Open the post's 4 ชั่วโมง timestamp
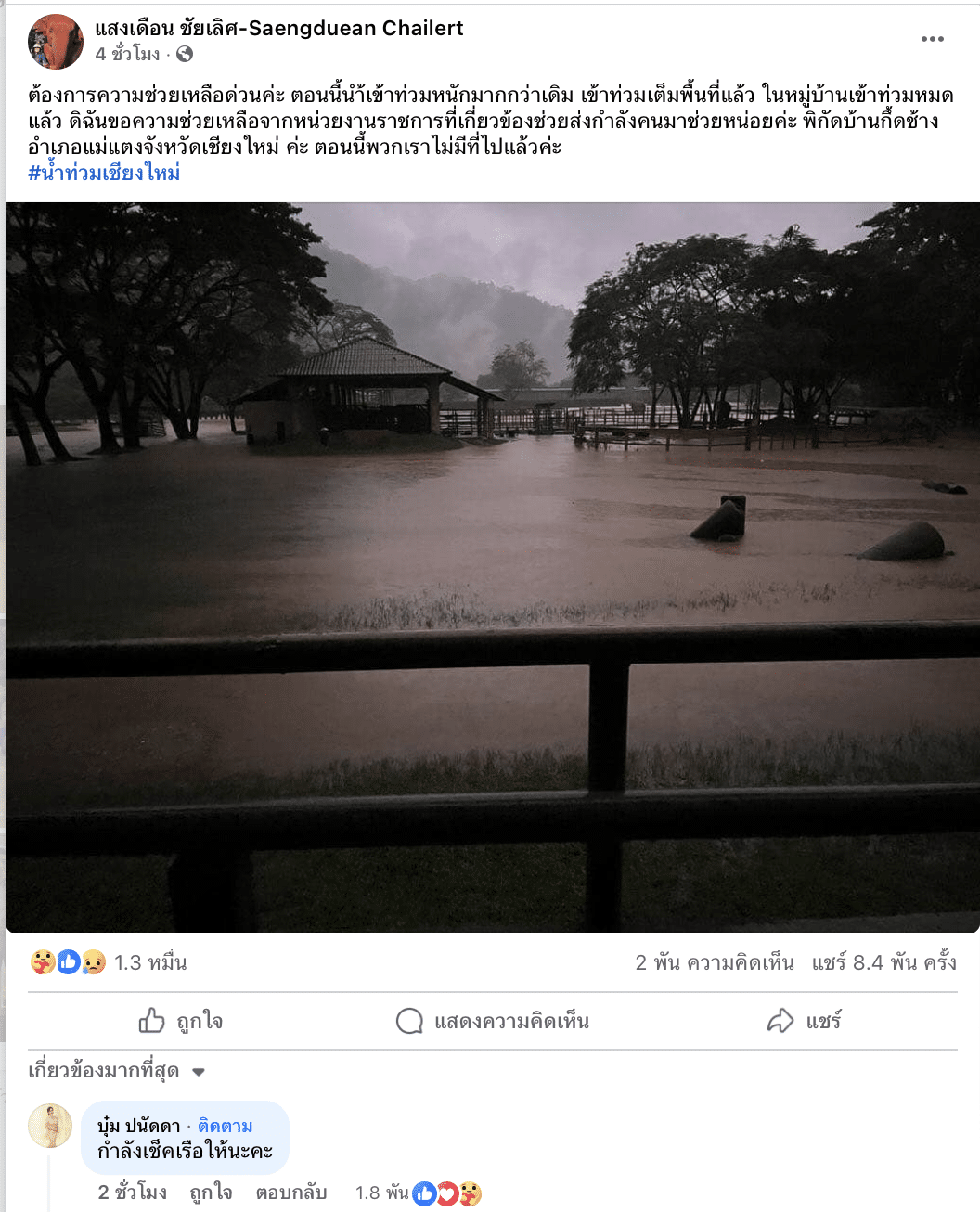Viewport: 980px width, 1212px height. (127, 54)
